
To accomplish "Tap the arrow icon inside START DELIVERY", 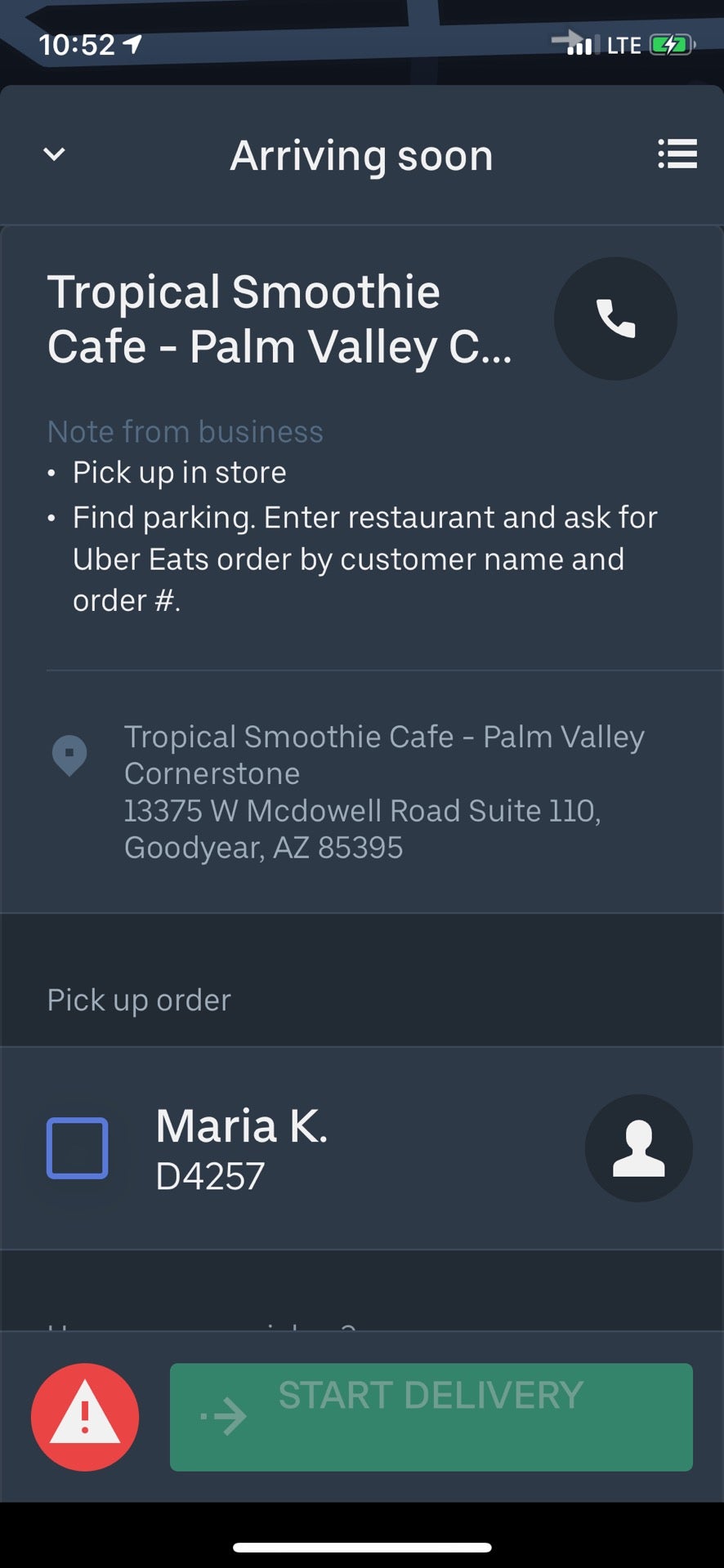I will [x=224, y=1417].
